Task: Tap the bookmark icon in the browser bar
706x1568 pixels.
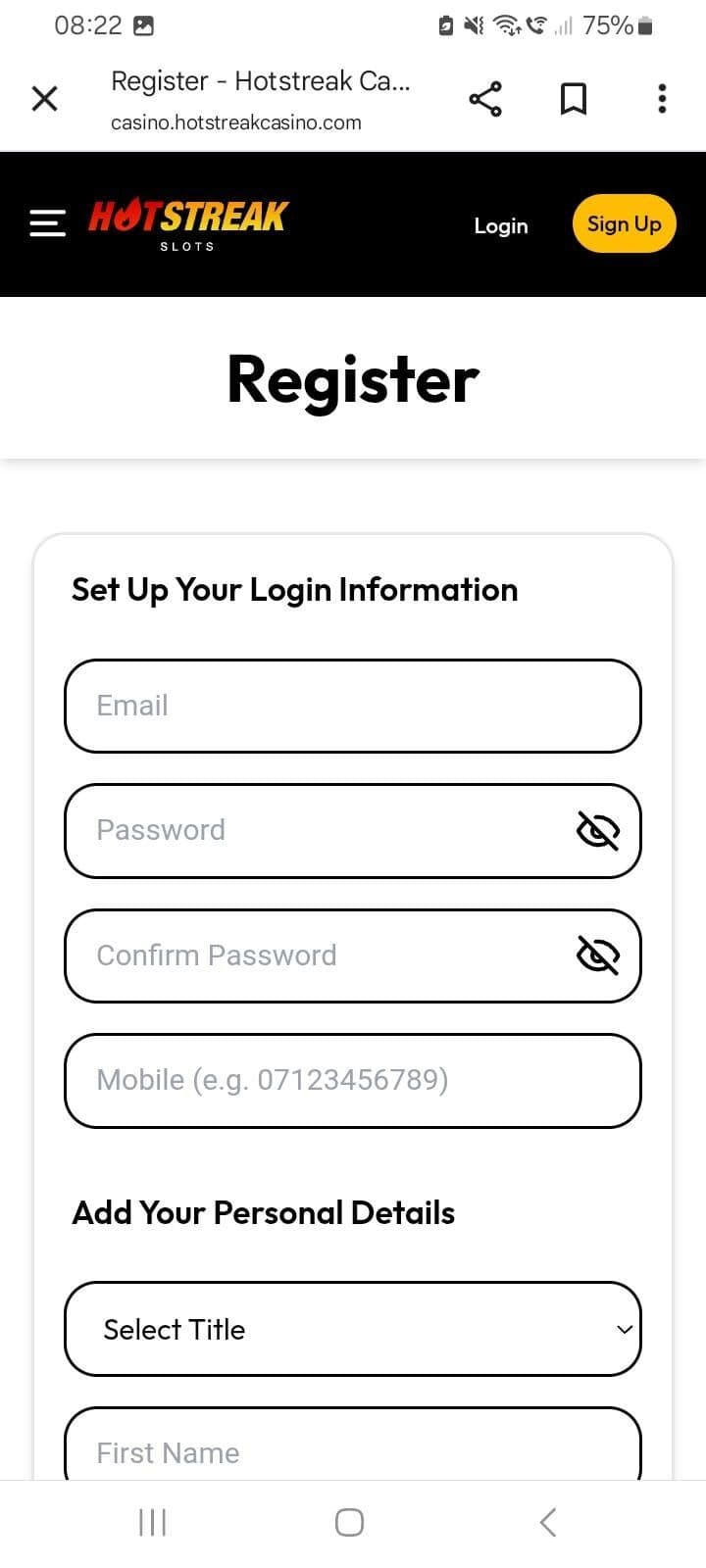Action: (x=574, y=98)
